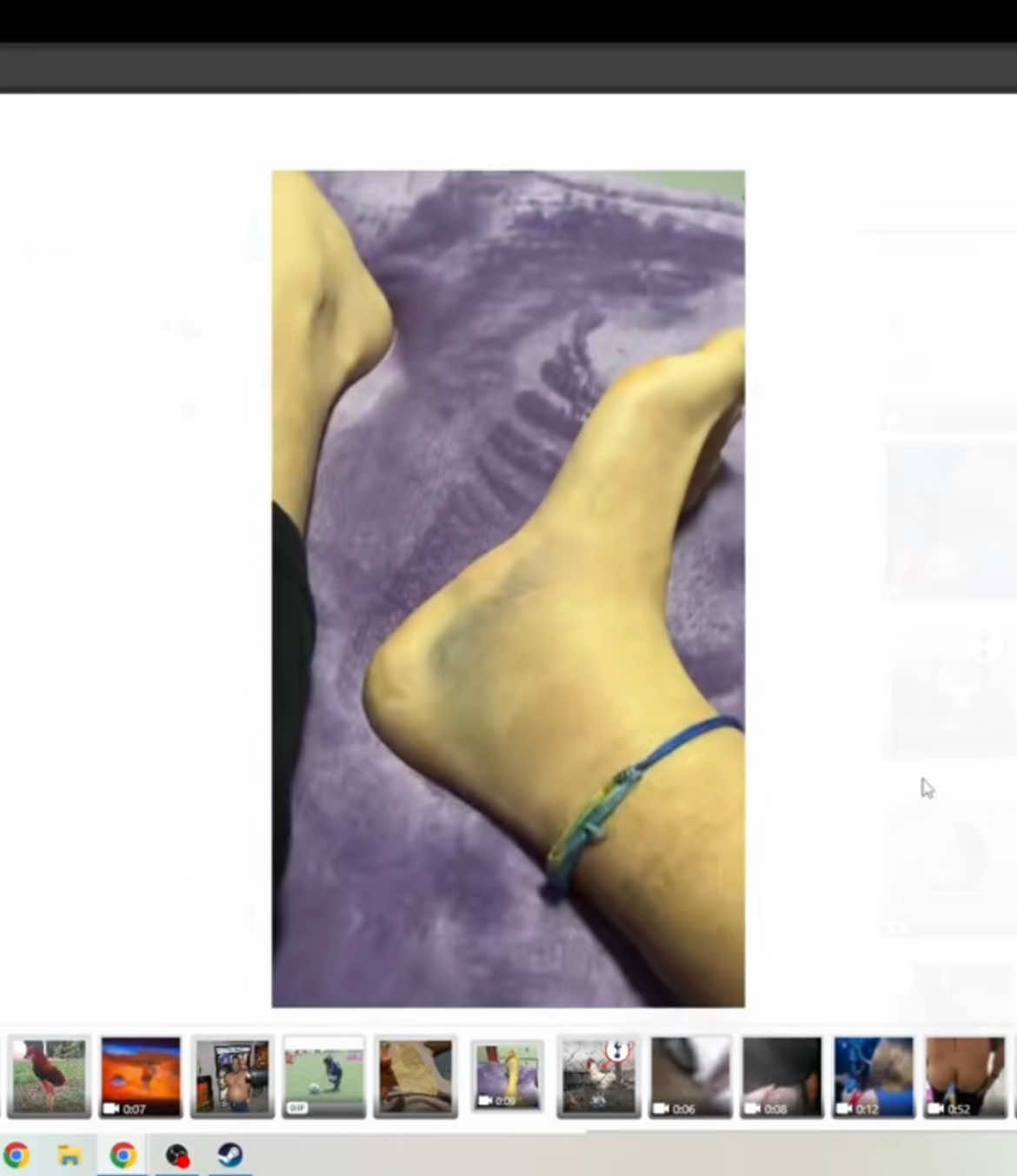The height and width of the screenshot is (1176, 1017).
Task: Launch Steam from the taskbar
Action: click(x=230, y=1155)
